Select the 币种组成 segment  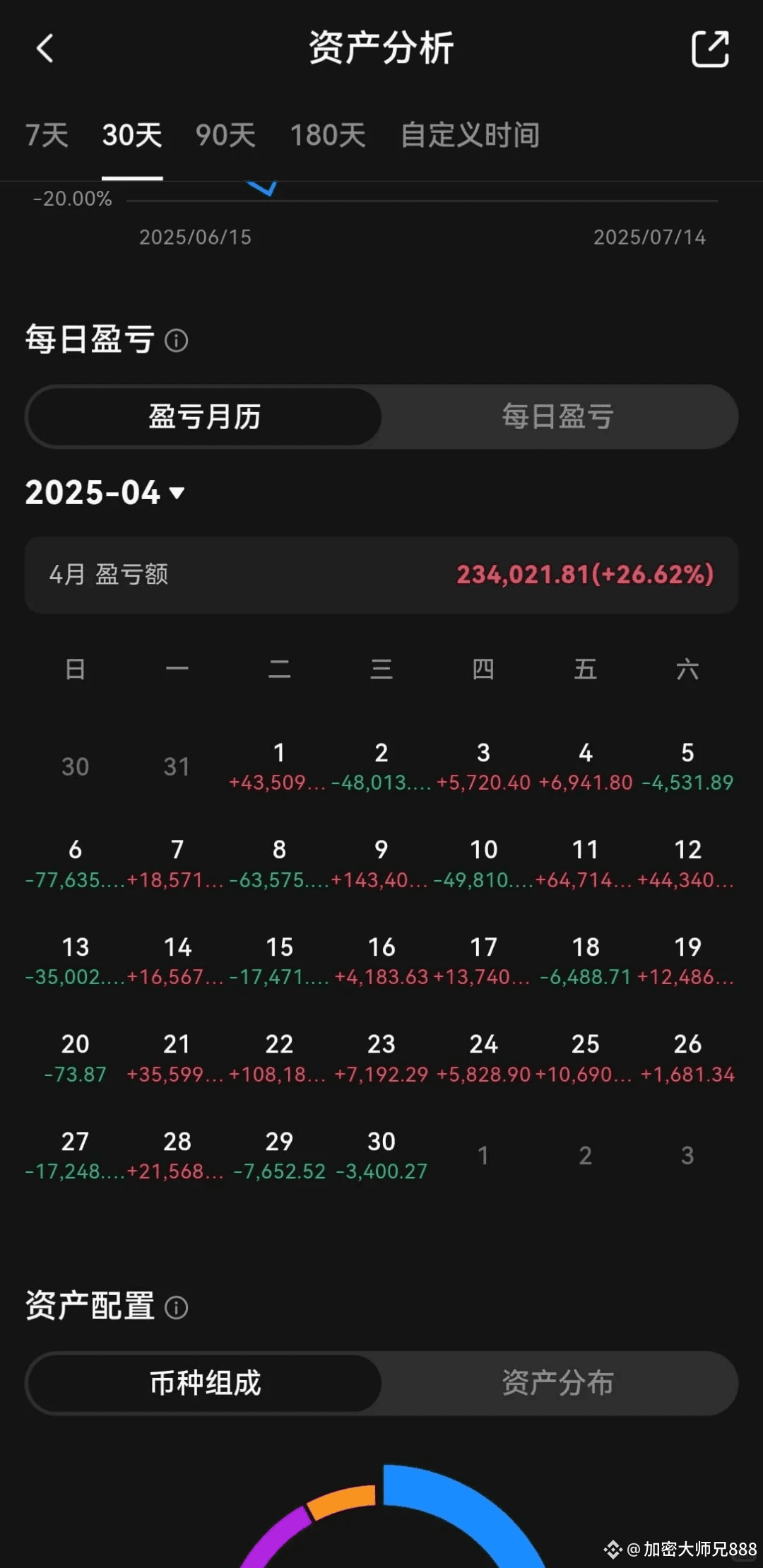pos(204,1383)
